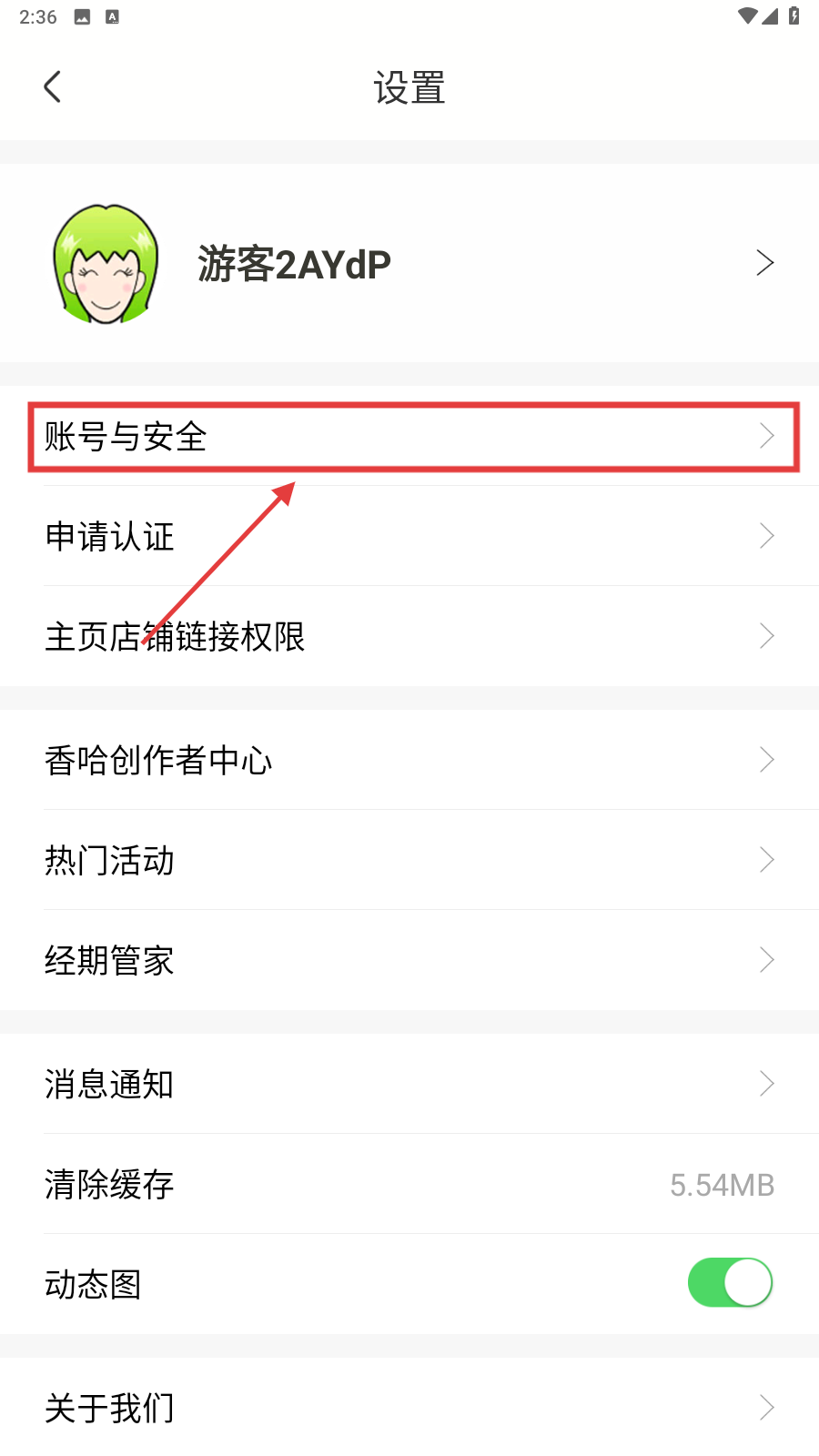This screenshot has width=819, height=1456.
Task: Open 经期管家
Action: [x=409, y=960]
